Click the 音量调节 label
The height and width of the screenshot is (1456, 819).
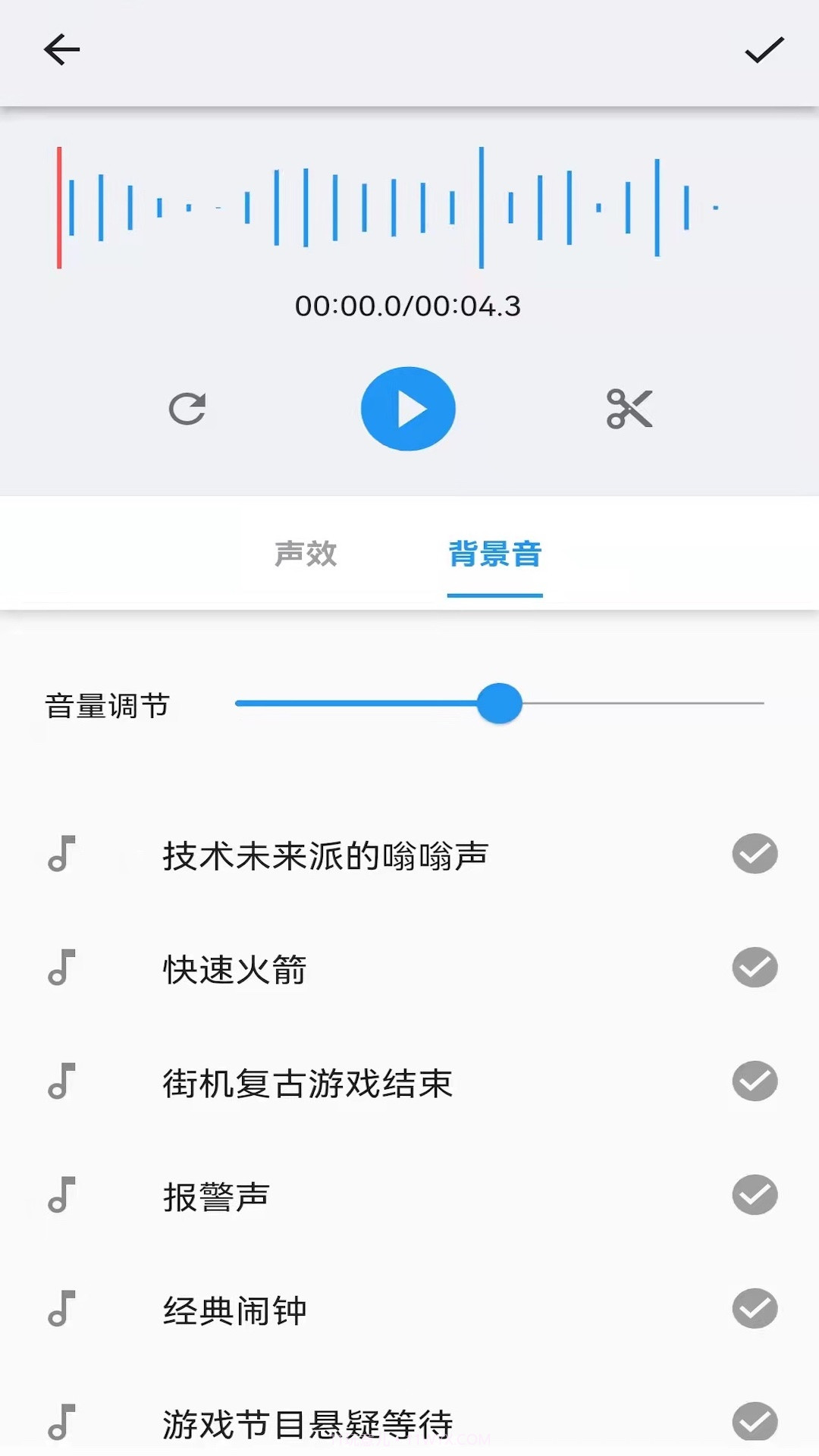[x=108, y=704]
